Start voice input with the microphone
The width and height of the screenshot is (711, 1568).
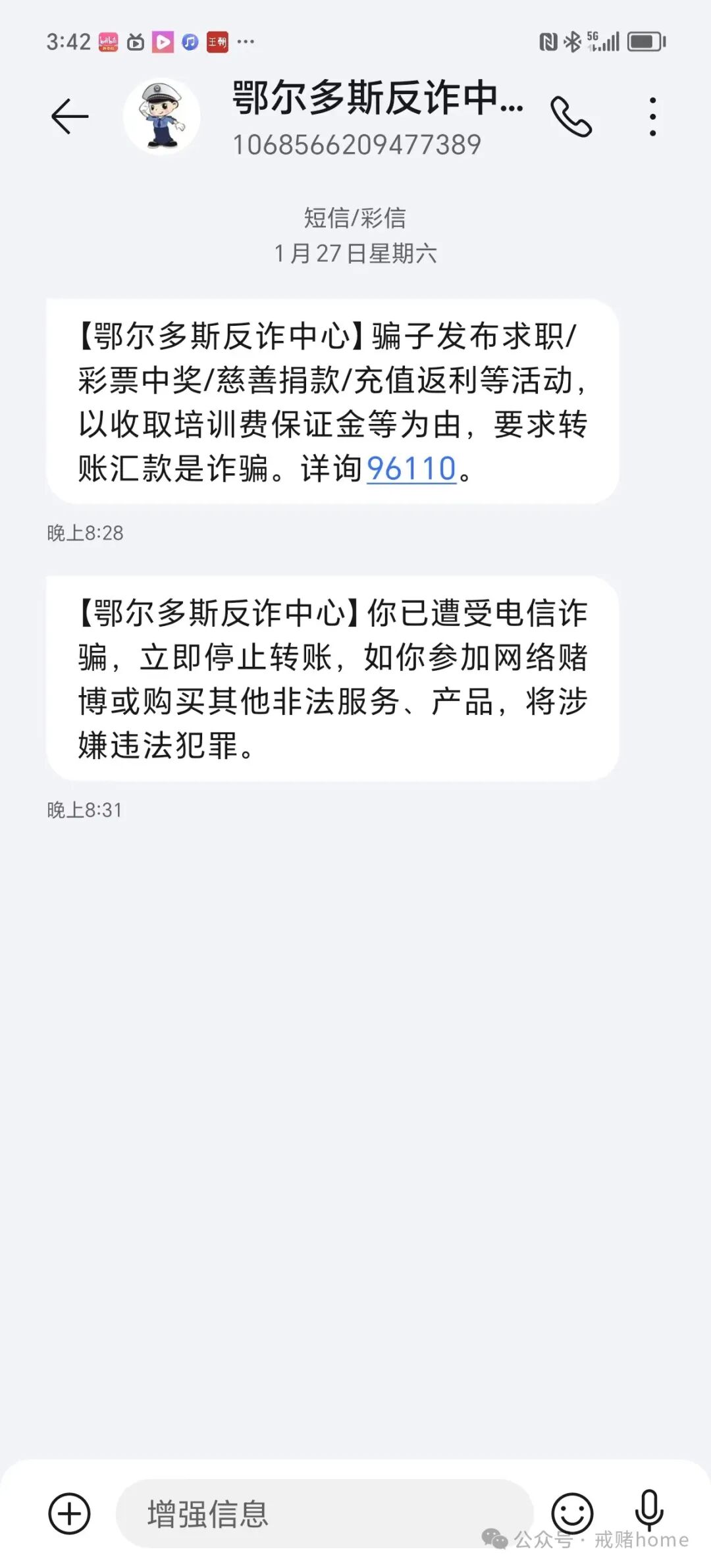[649, 1511]
